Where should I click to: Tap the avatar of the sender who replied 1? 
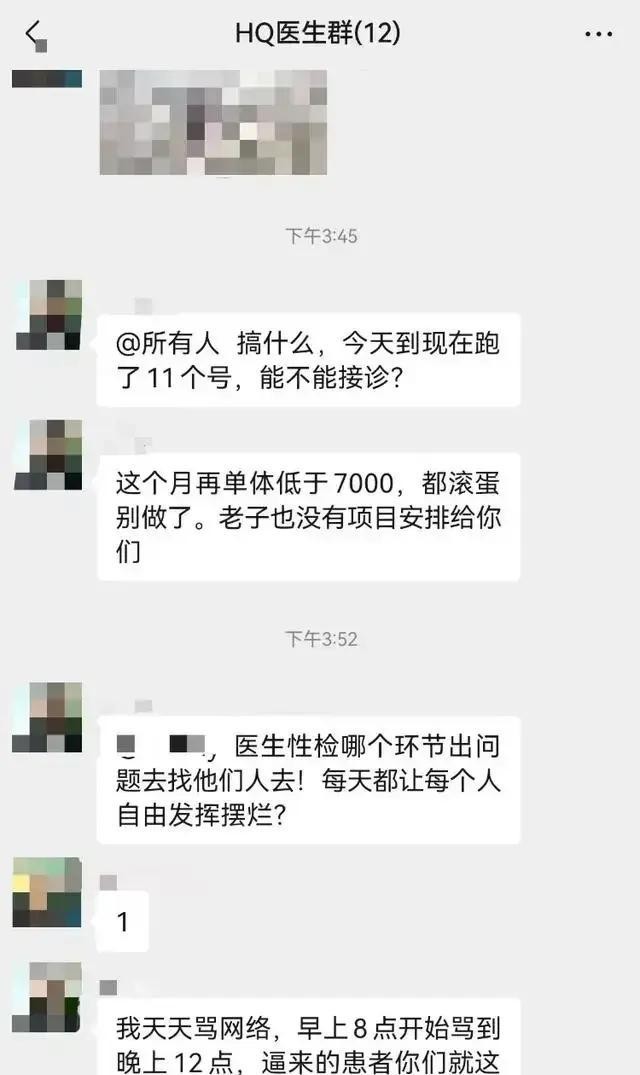(x=48, y=892)
